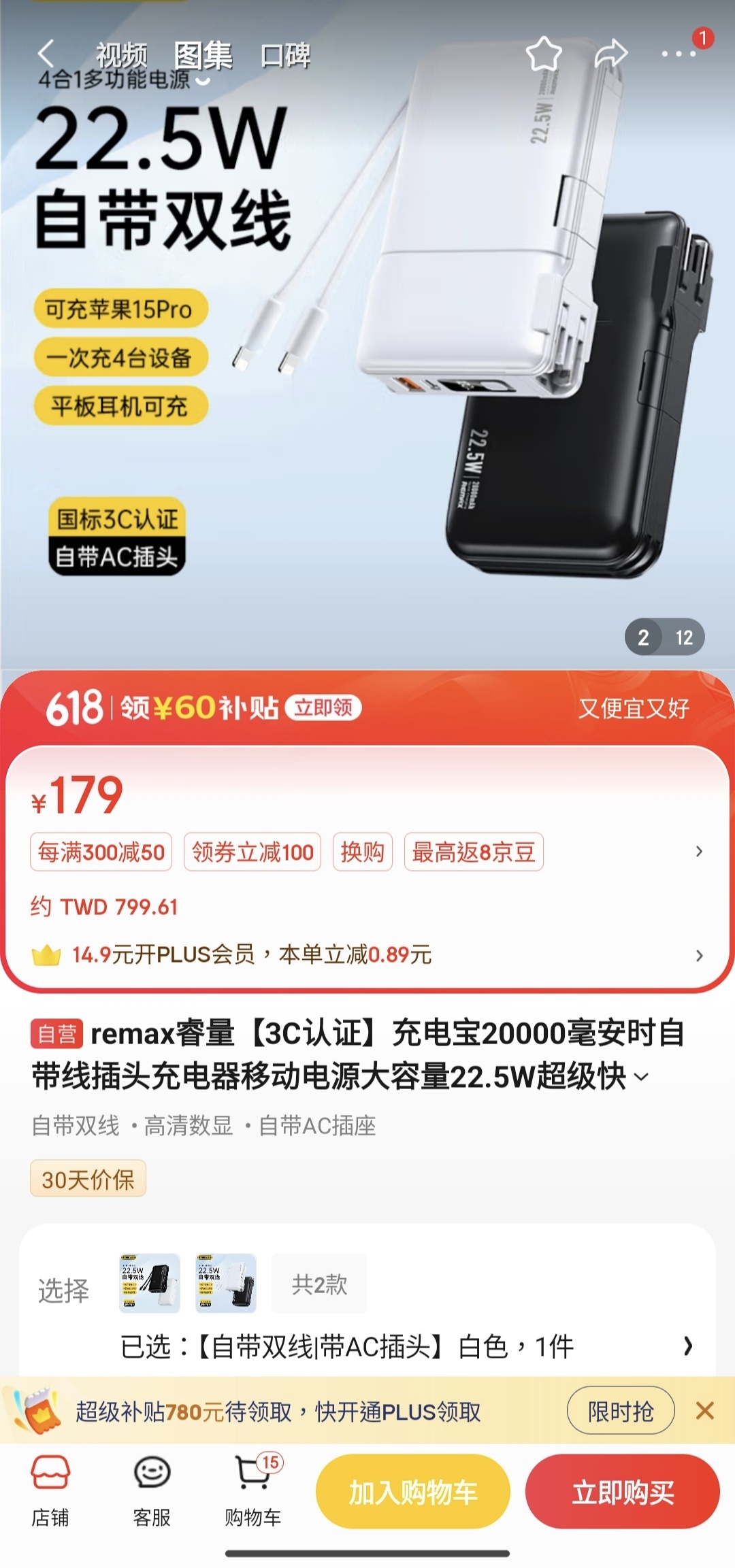
Task: Expand the full product title
Action: coord(641,1077)
